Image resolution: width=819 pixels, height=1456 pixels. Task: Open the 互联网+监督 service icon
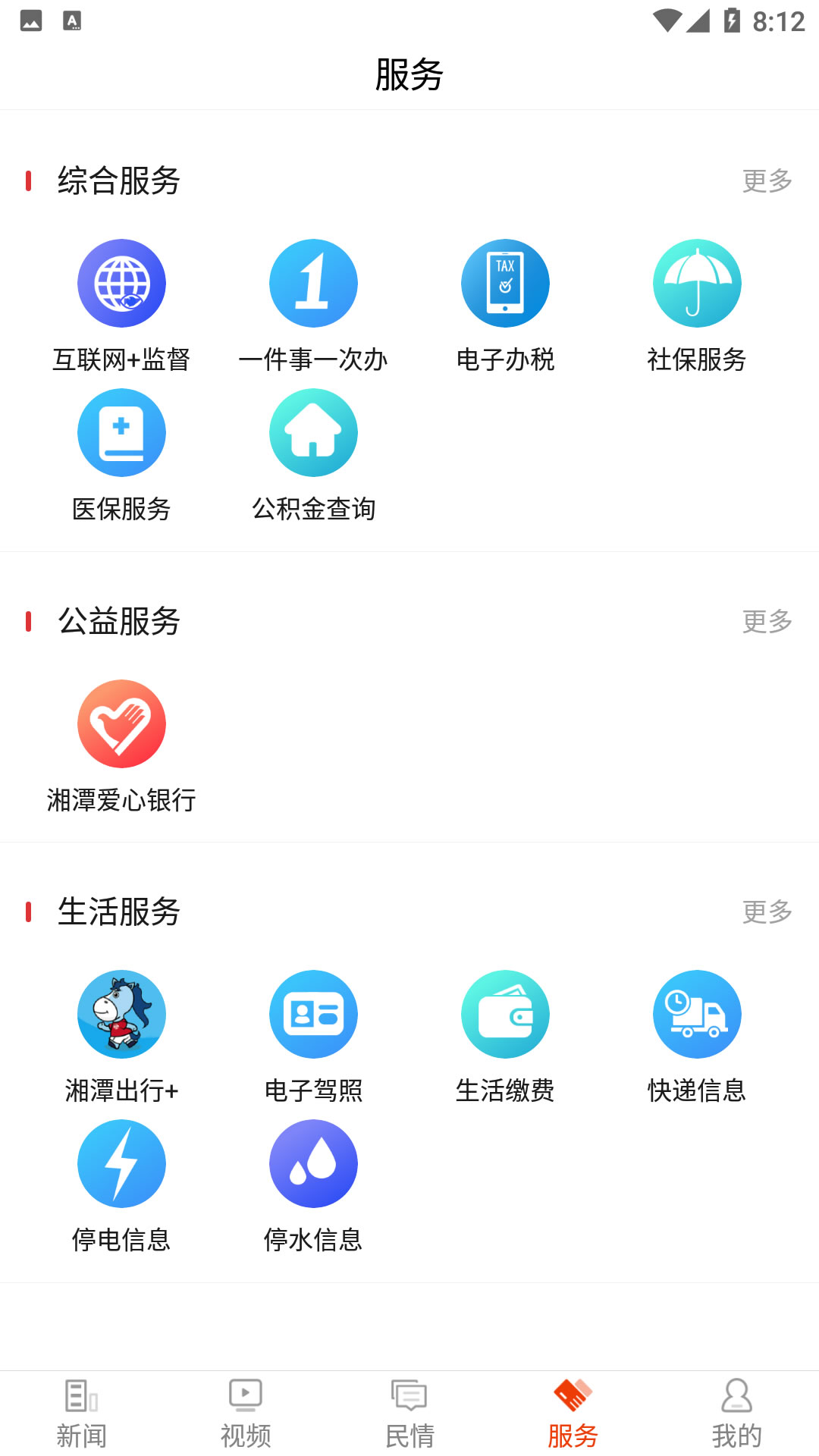click(x=122, y=283)
